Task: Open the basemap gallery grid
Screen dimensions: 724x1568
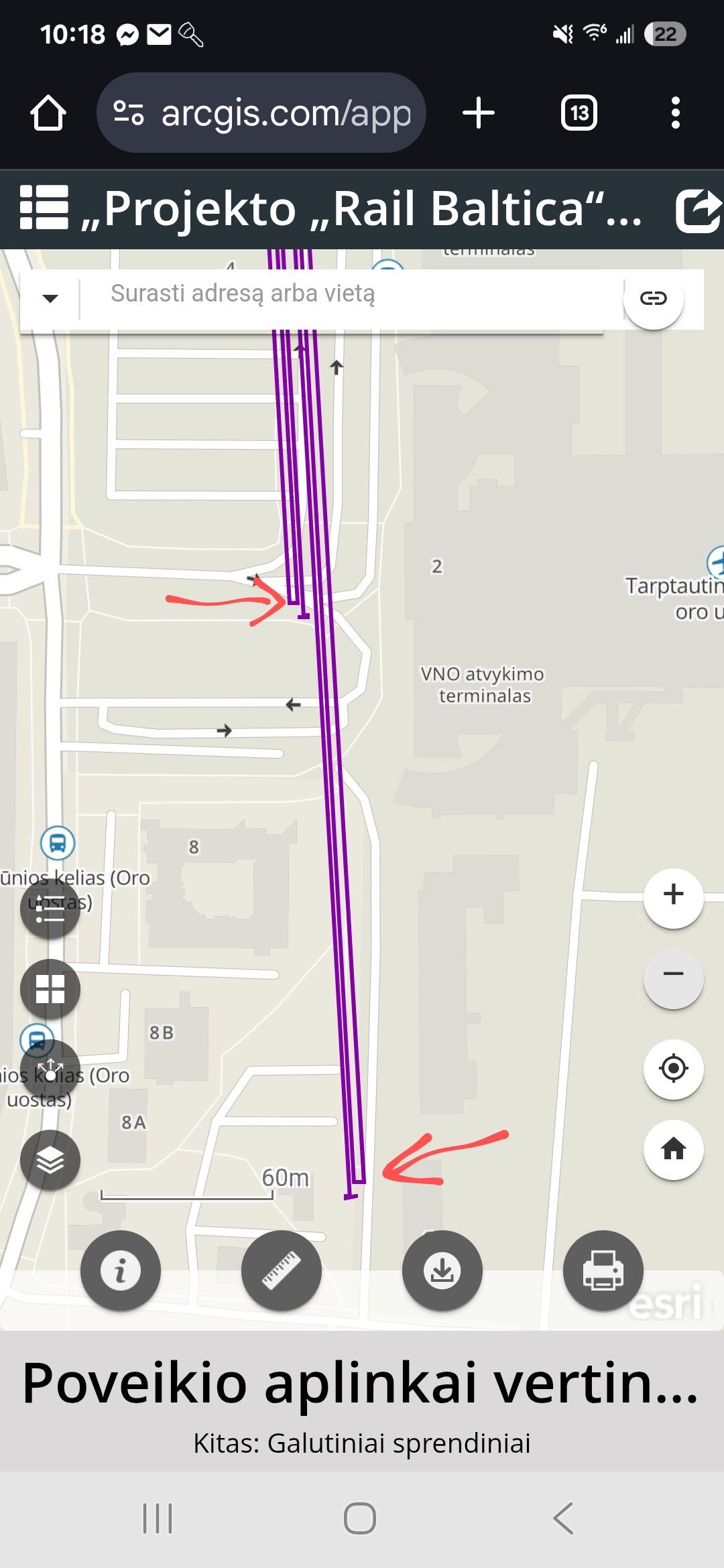Action: pos(50,989)
